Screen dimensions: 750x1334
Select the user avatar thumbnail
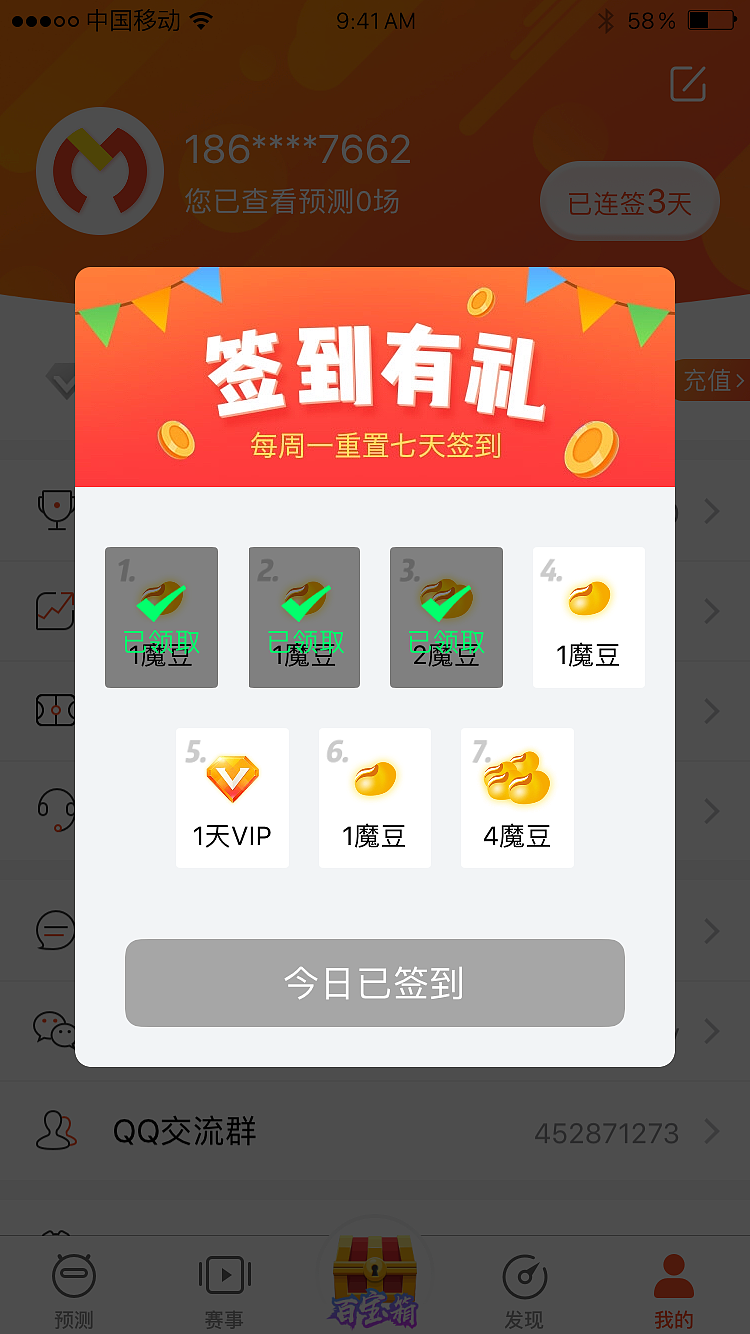pyautogui.click(x=100, y=171)
